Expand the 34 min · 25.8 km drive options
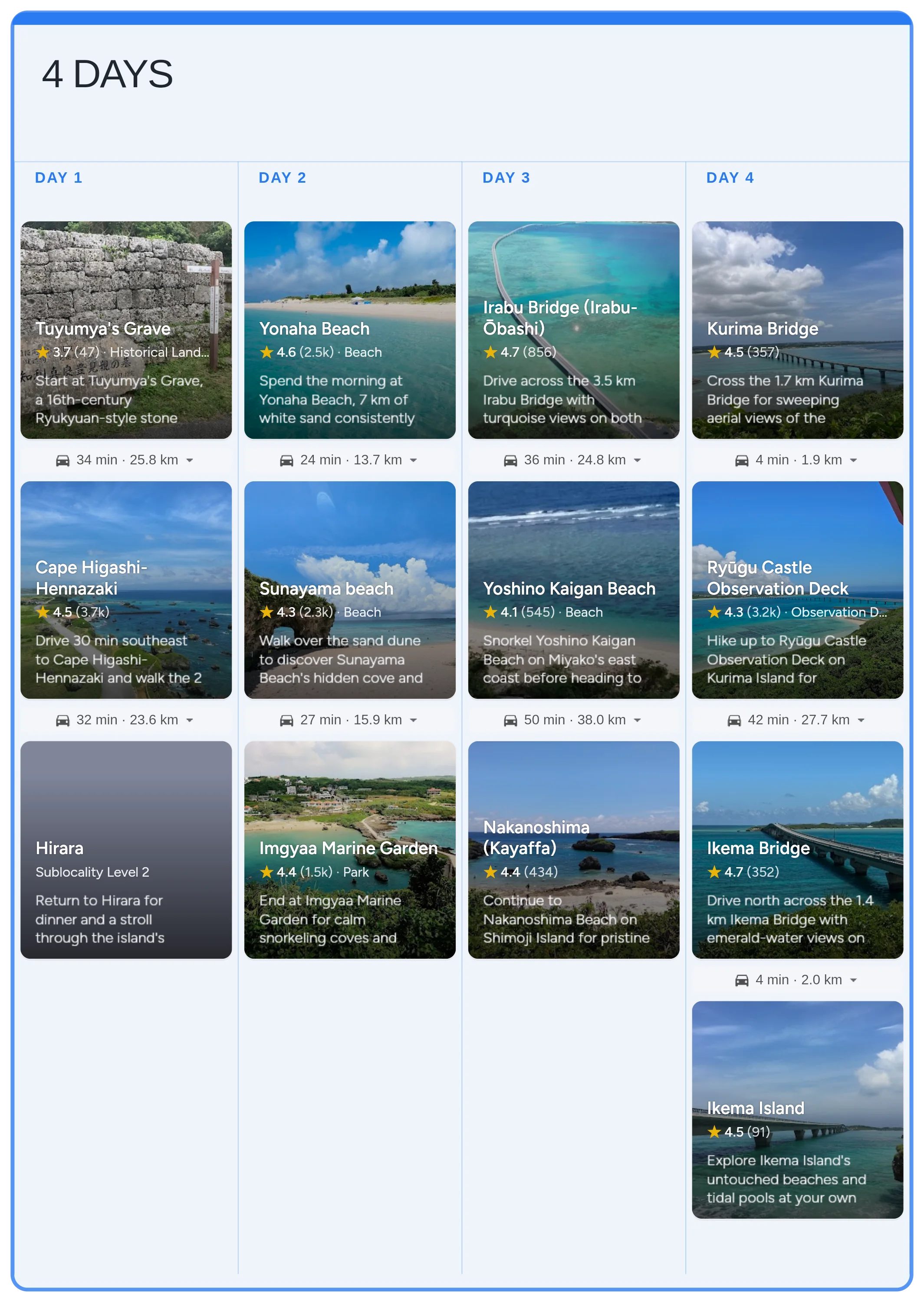924x1302 pixels. click(x=190, y=460)
